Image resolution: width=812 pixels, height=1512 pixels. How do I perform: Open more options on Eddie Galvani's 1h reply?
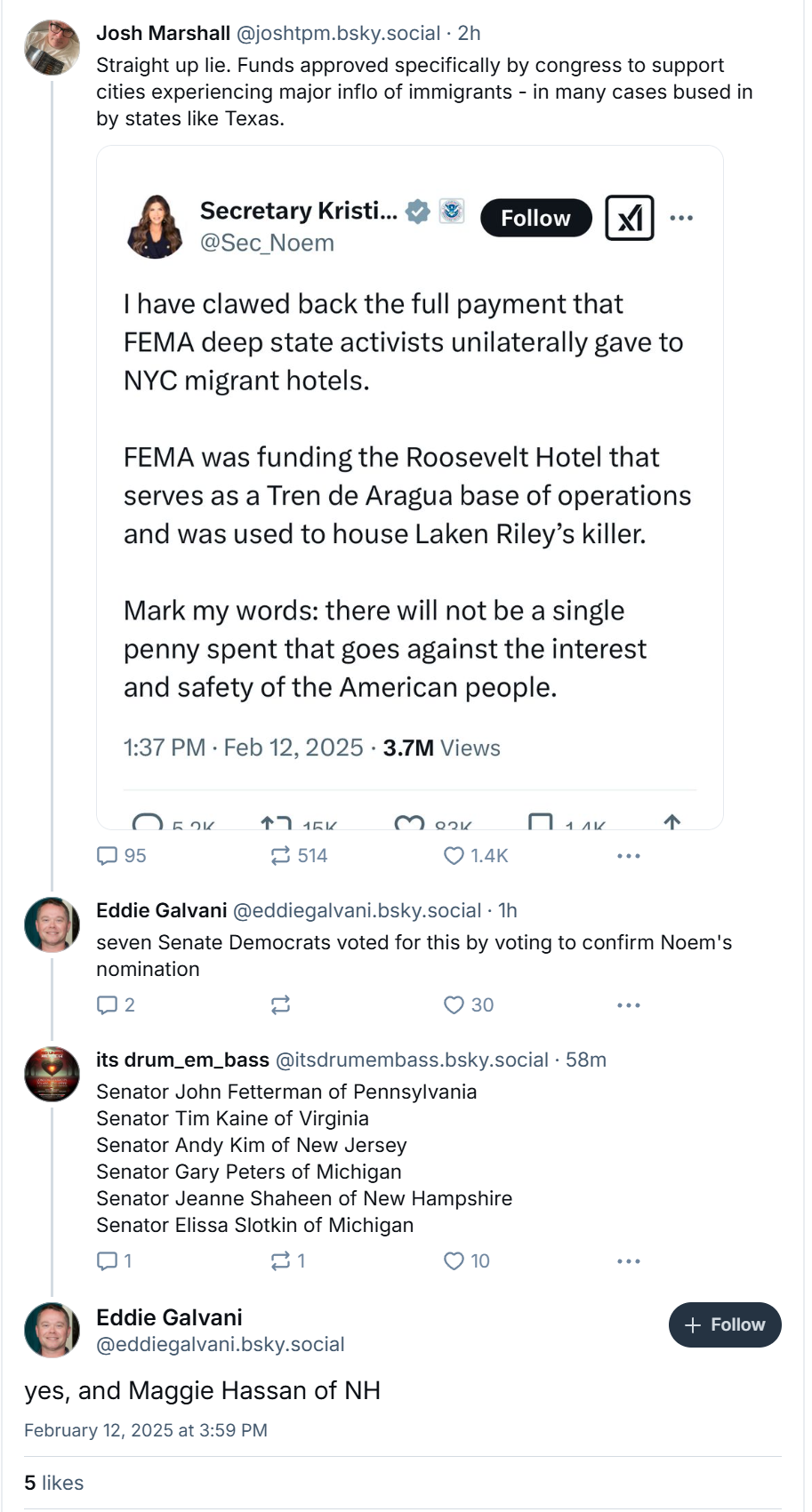click(x=628, y=1005)
